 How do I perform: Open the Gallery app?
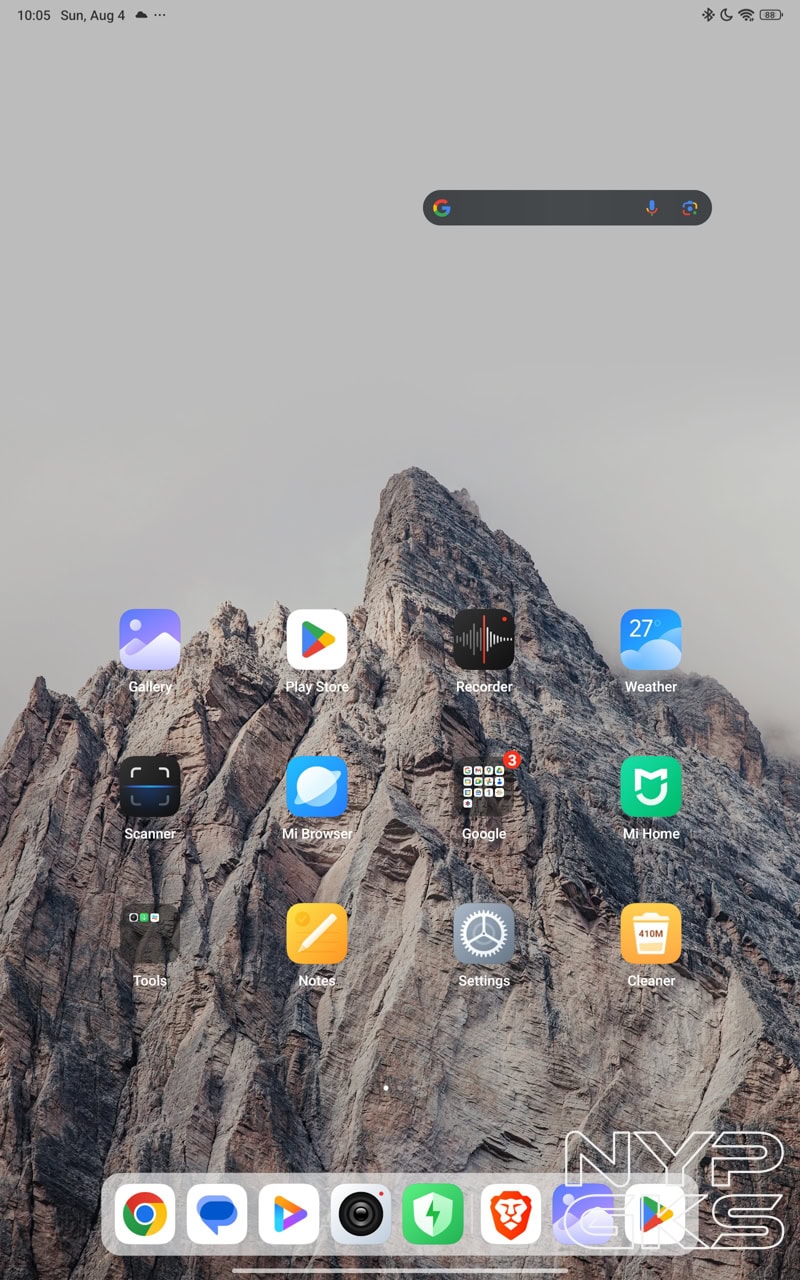150,640
